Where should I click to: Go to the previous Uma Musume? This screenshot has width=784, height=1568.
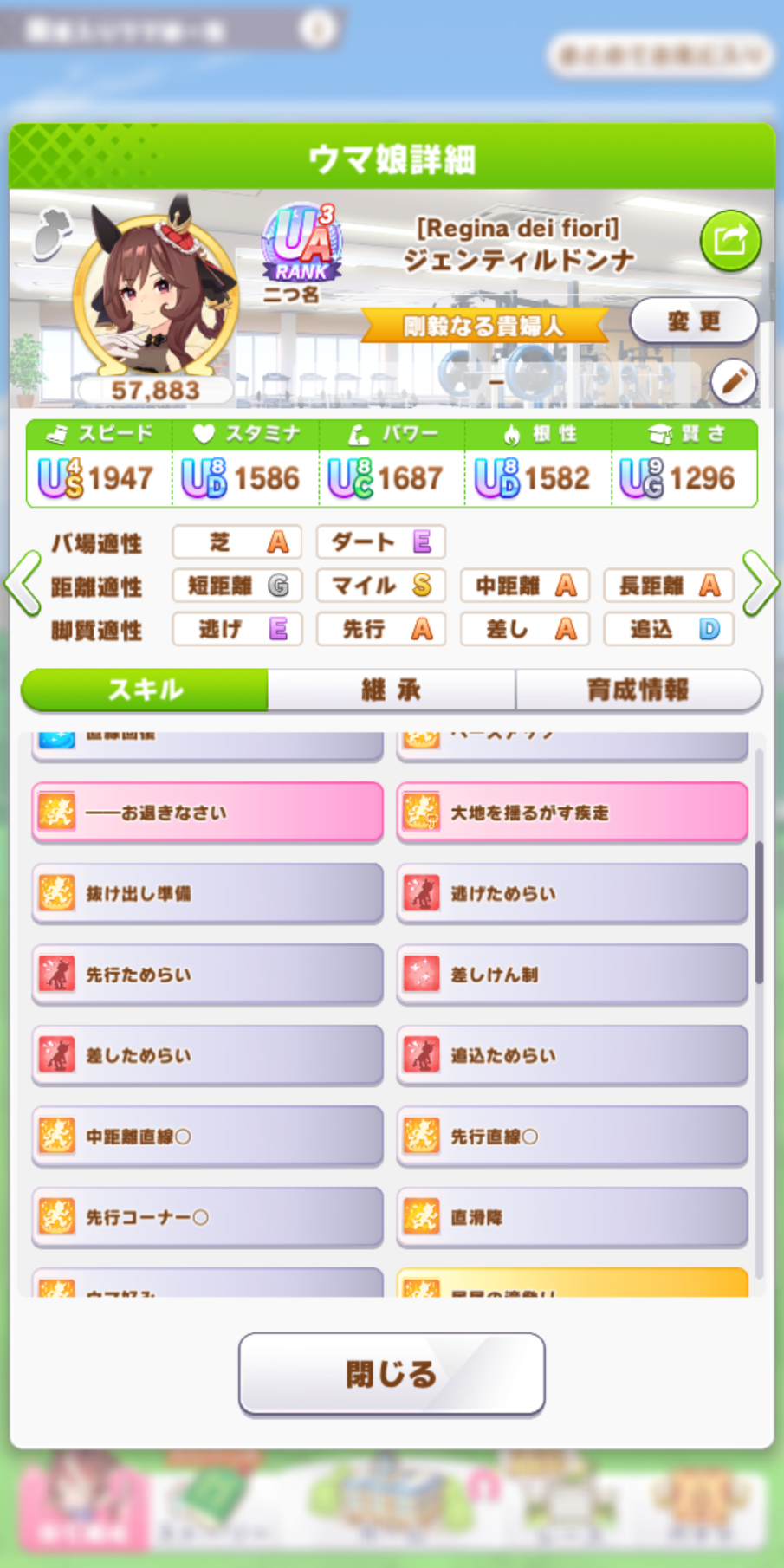click(x=23, y=584)
